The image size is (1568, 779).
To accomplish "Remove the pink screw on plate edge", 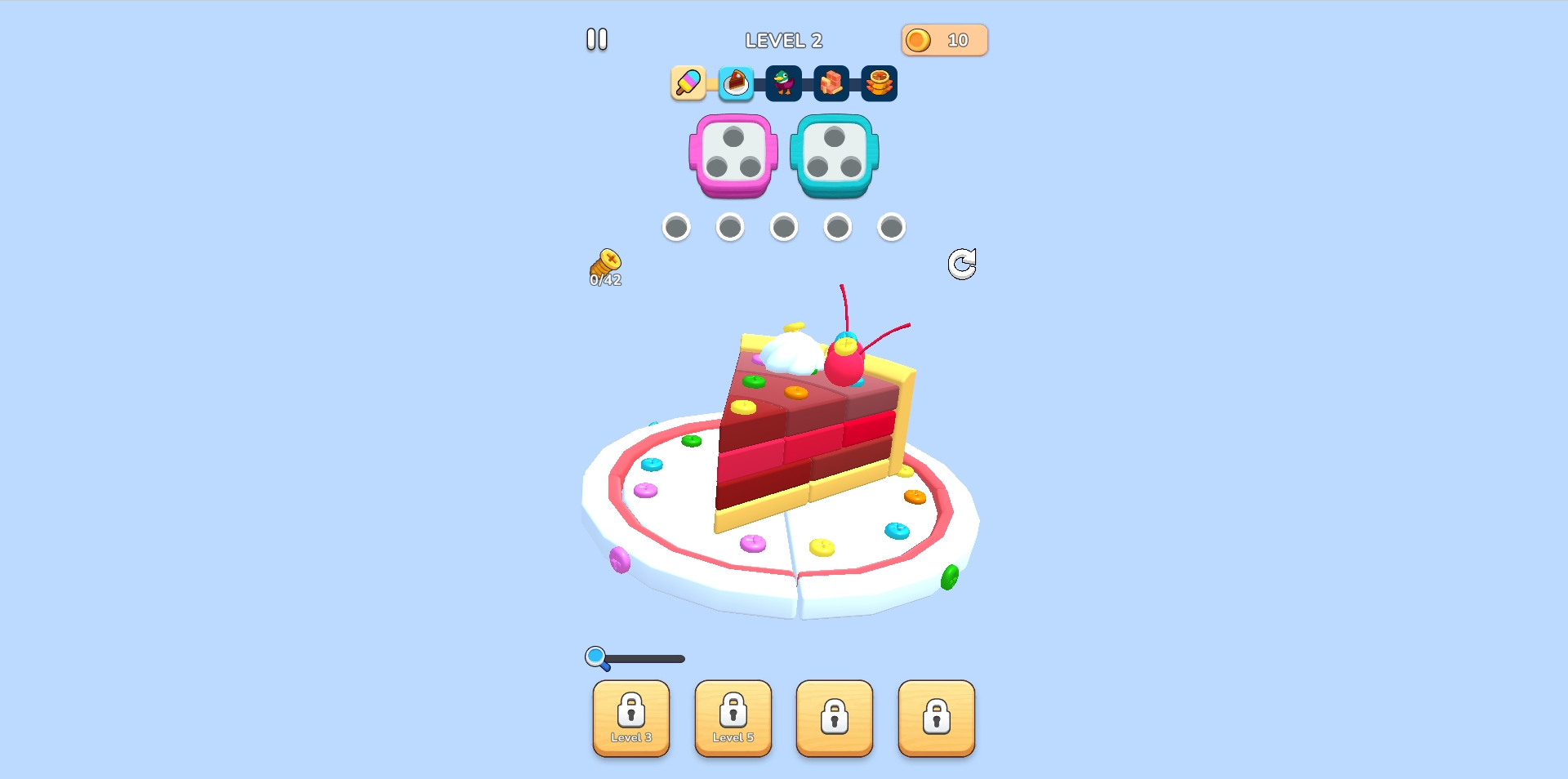I will (x=620, y=559).
